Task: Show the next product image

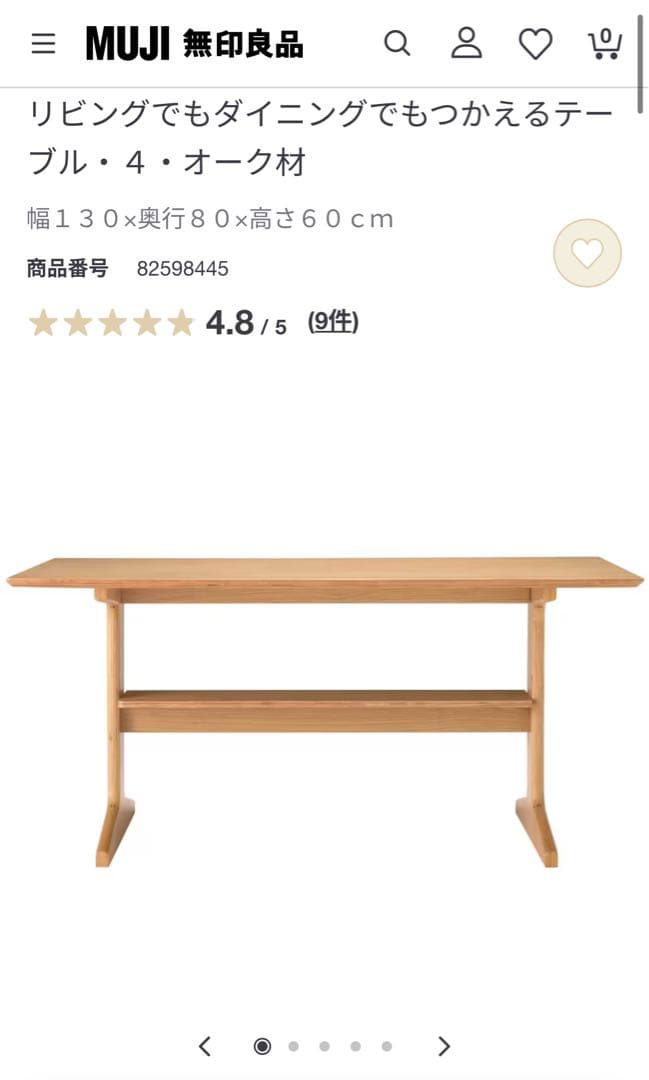Action: pos(444,1046)
